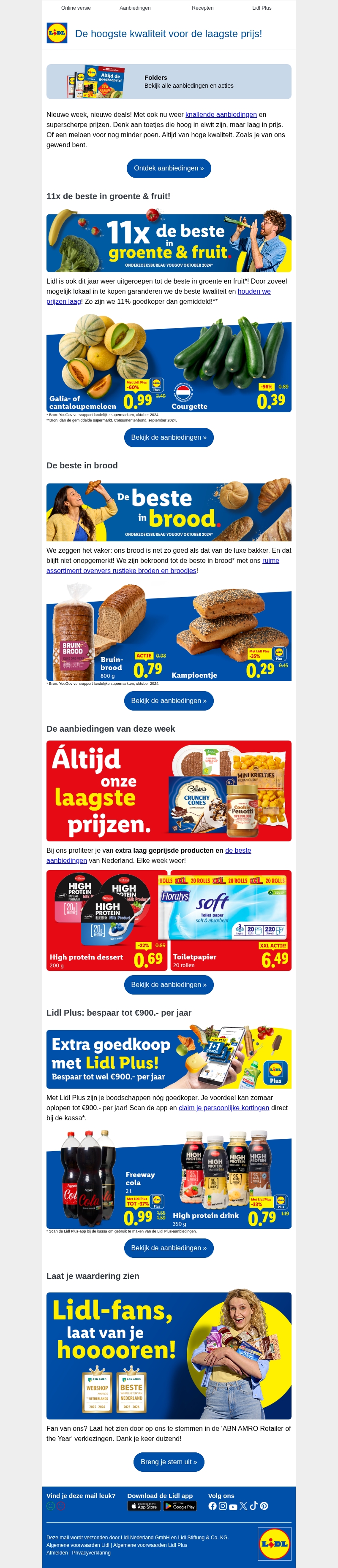The image size is (338, 1568).
Task: Open Lidl's Instagram profile
Action: 223,1506
